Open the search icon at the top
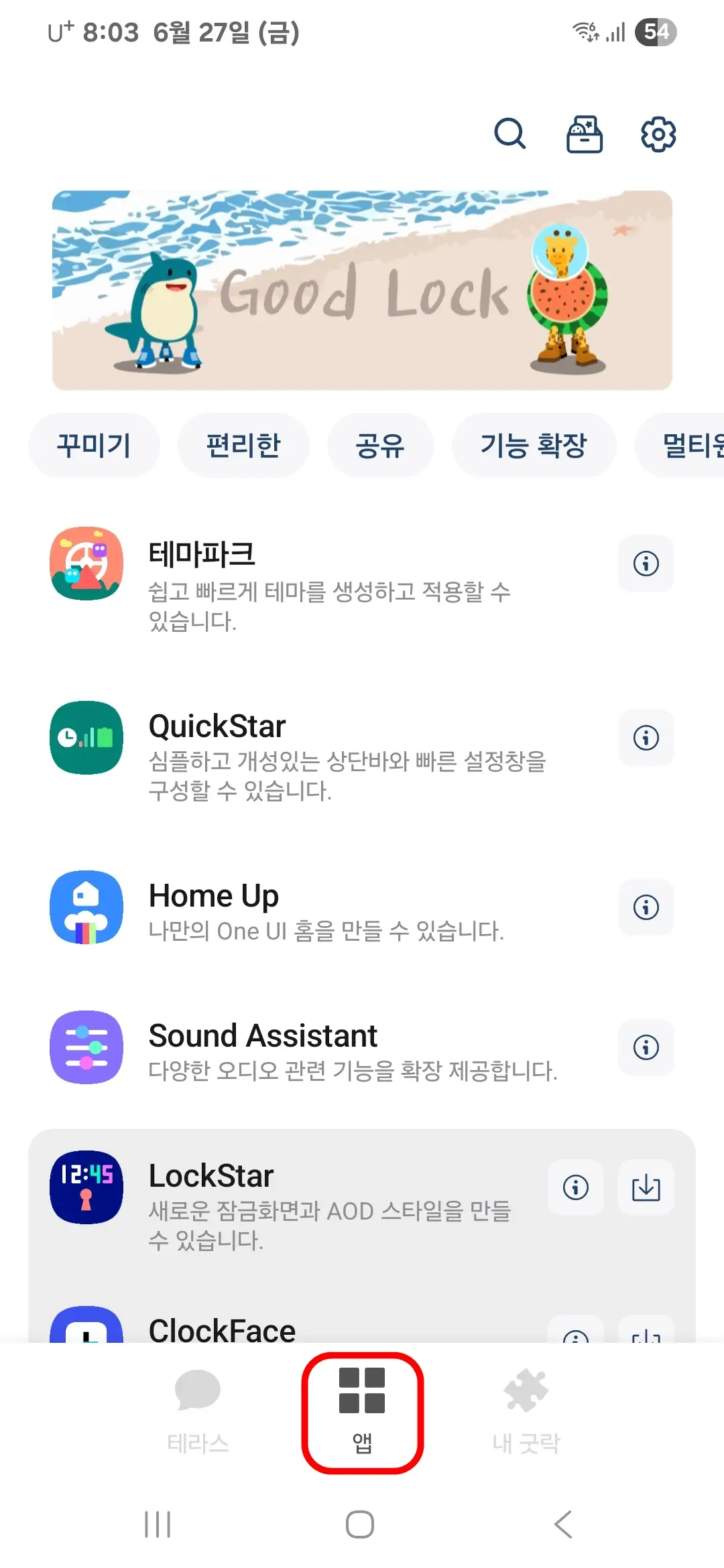This screenshot has width=724, height=1568. coord(510,133)
